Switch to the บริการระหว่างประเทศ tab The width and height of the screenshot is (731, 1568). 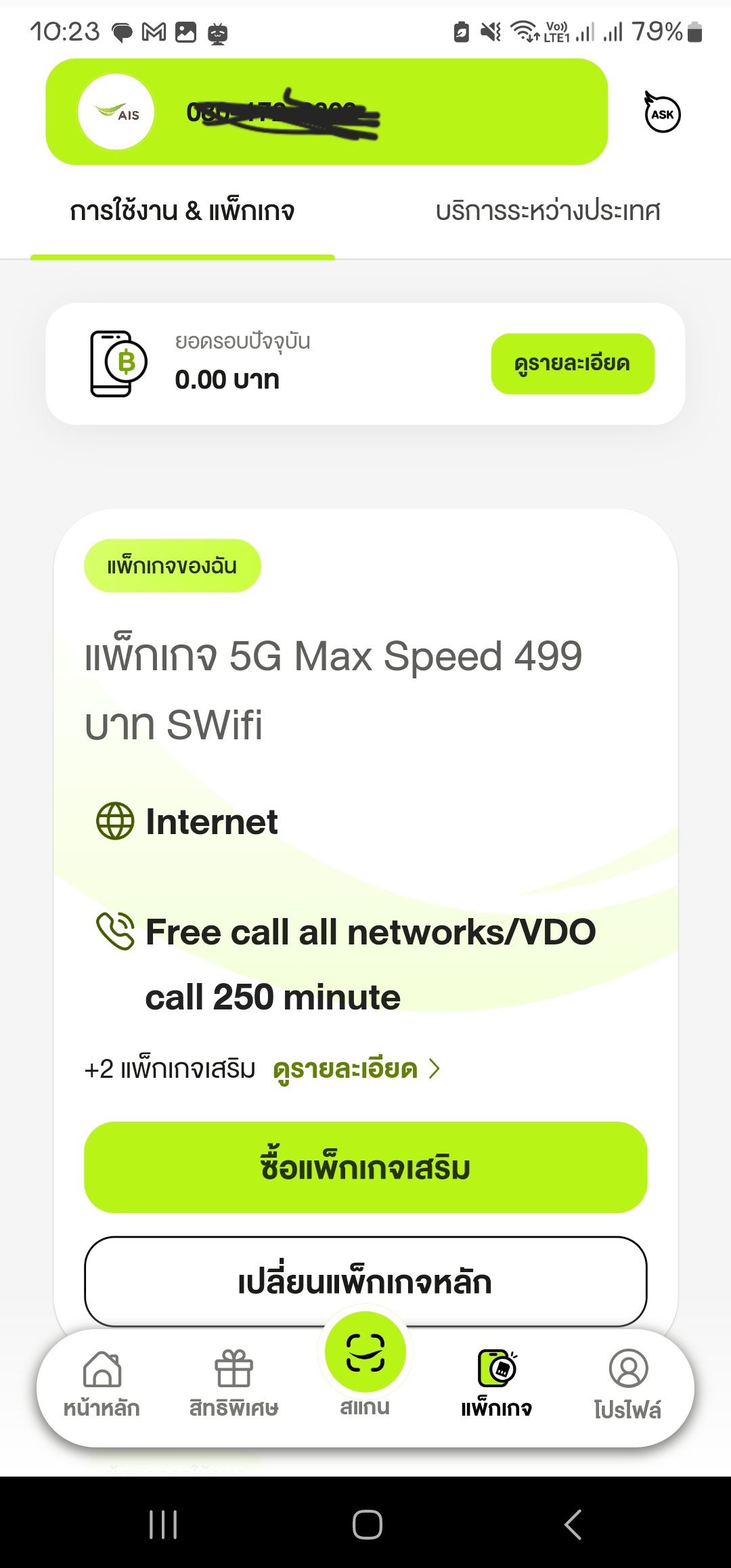click(548, 211)
